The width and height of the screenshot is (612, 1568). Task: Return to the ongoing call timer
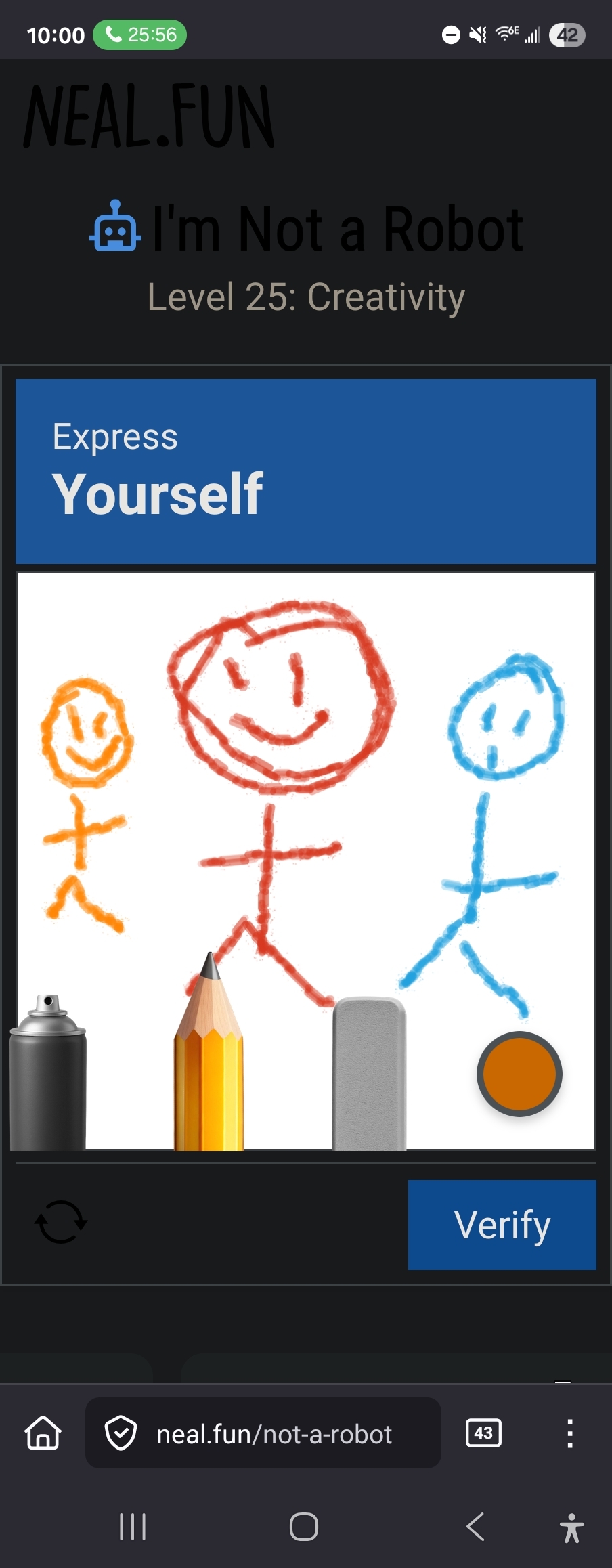tap(139, 35)
